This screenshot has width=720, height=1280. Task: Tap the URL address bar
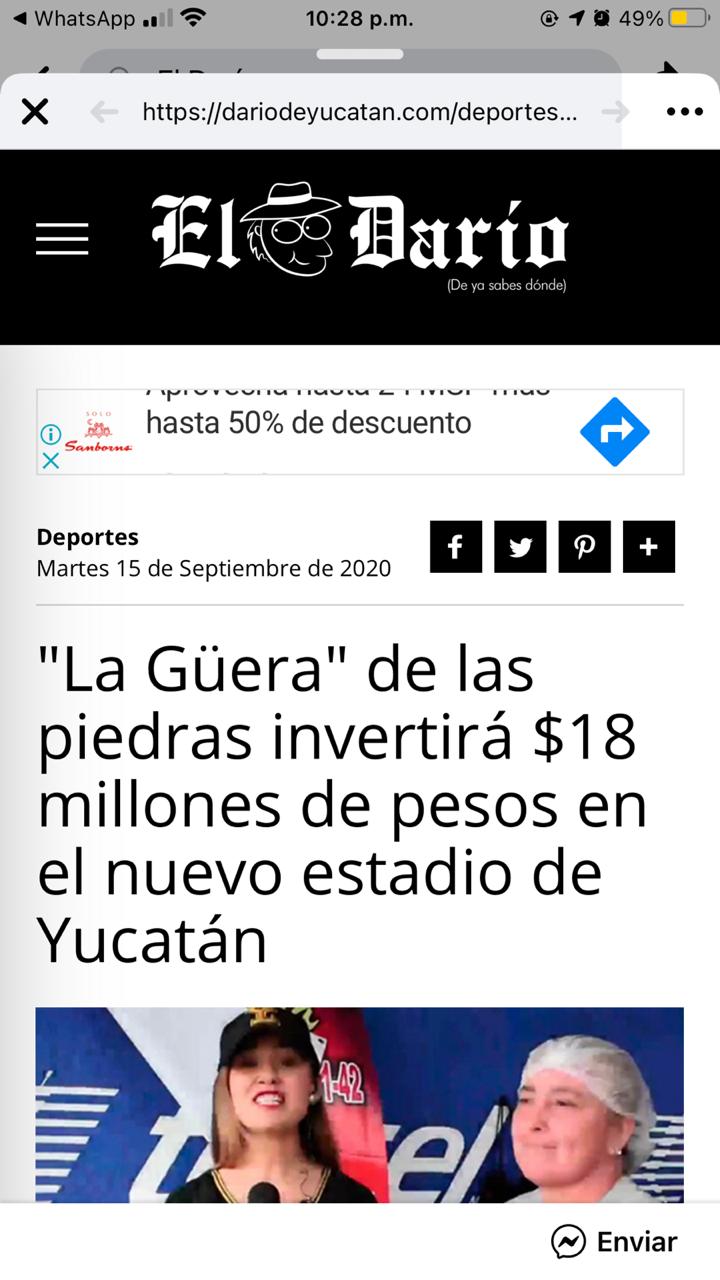pyautogui.click(x=360, y=112)
